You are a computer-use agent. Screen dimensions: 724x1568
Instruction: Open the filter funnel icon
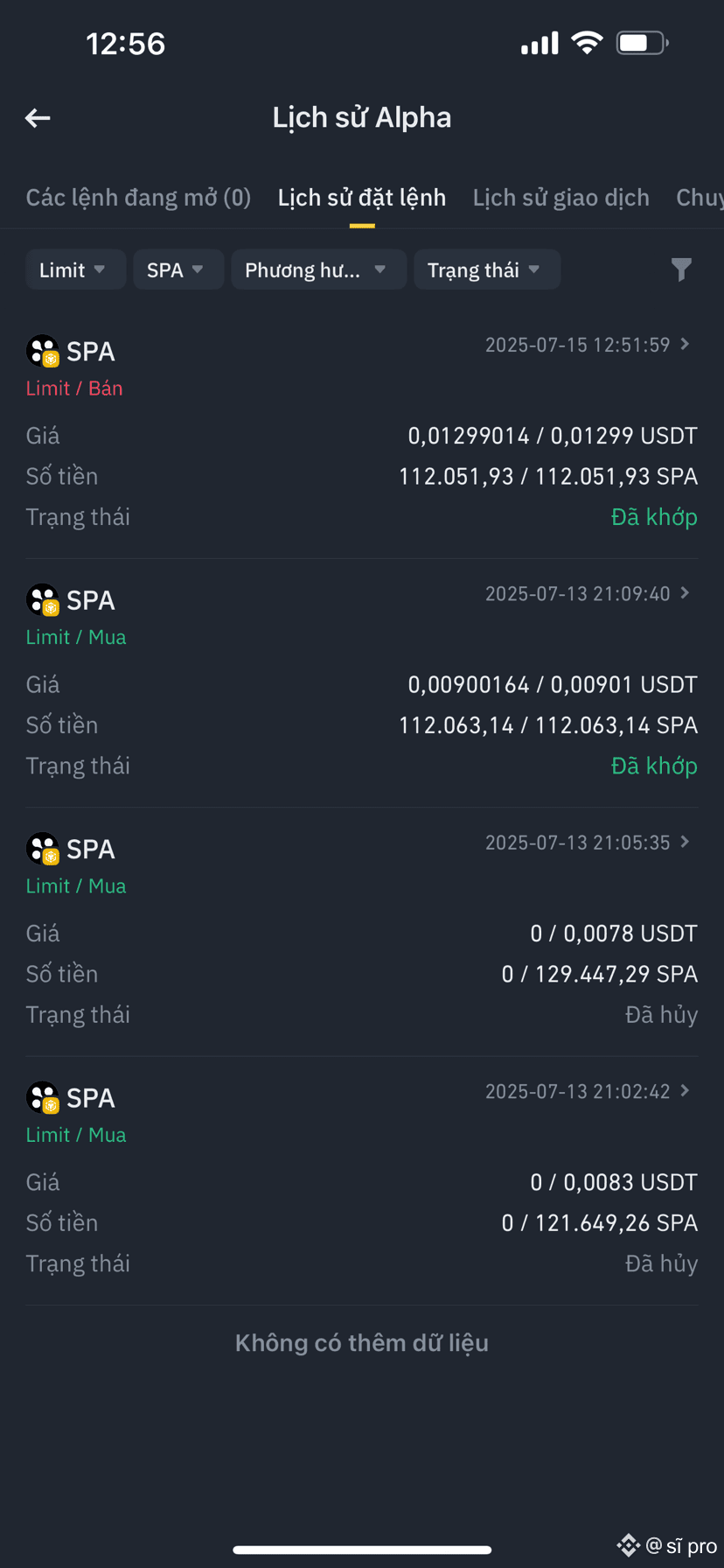(x=681, y=269)
